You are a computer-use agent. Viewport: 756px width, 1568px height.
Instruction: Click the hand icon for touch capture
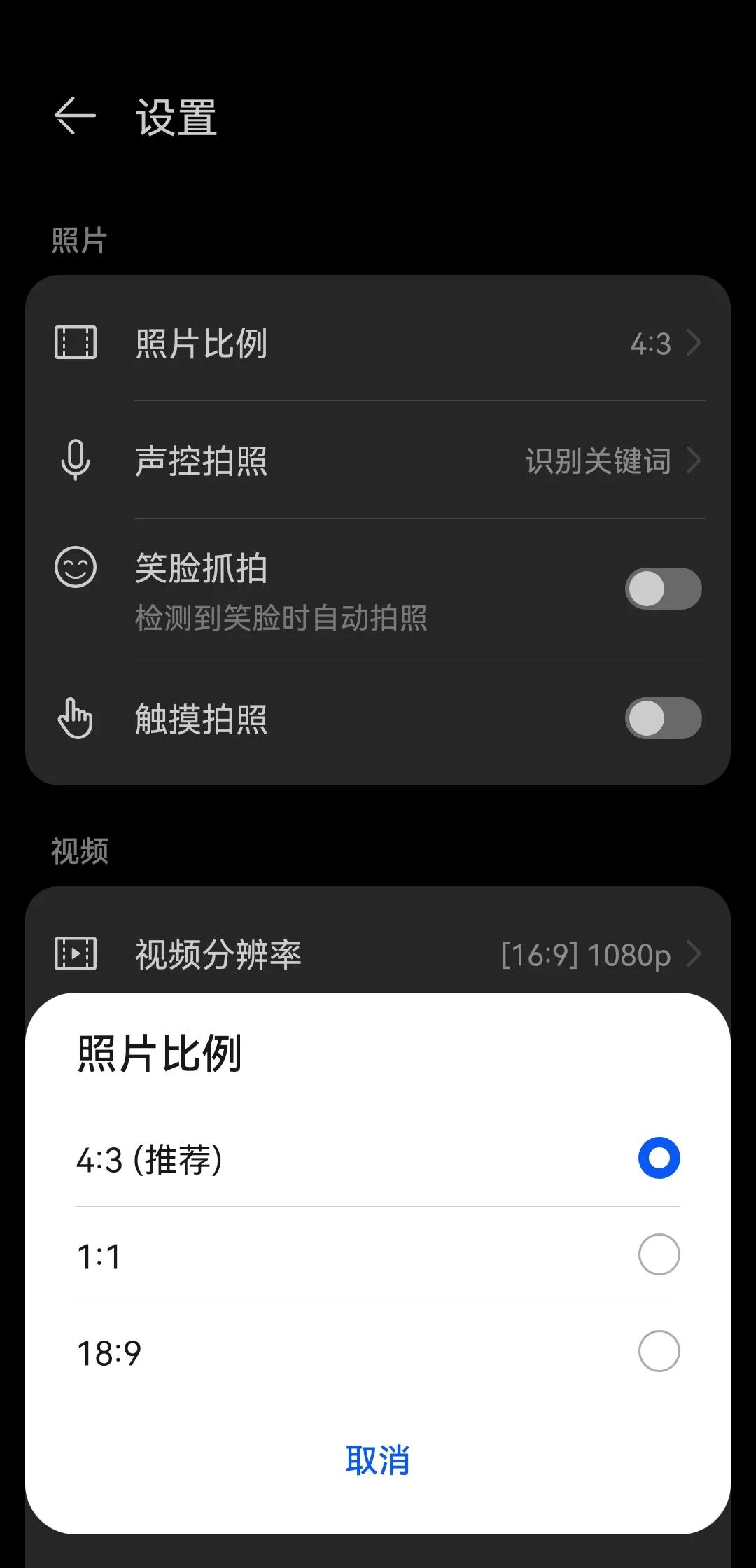point(75,717)
